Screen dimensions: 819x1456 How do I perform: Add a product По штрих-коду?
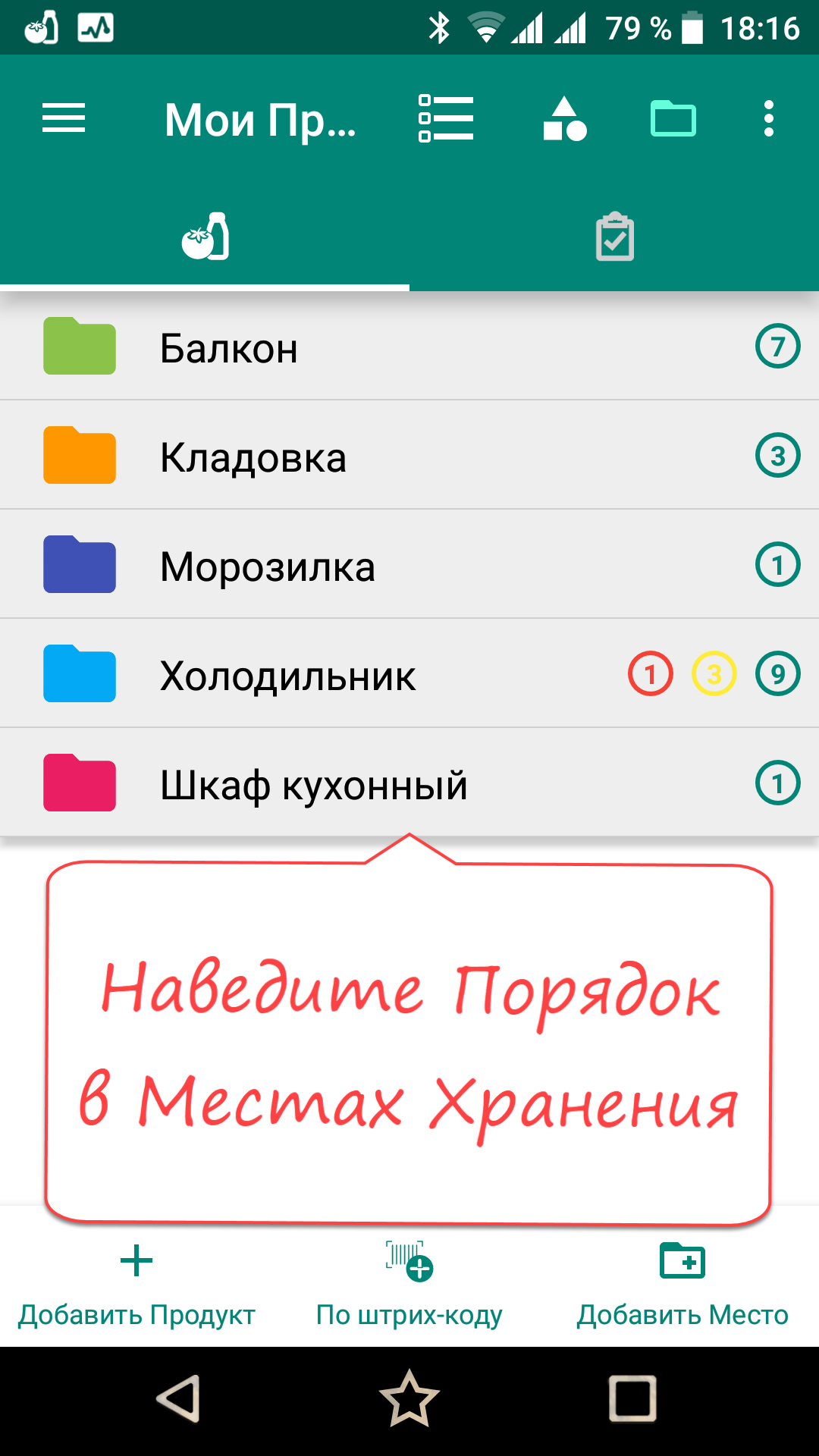(409, 1285)
